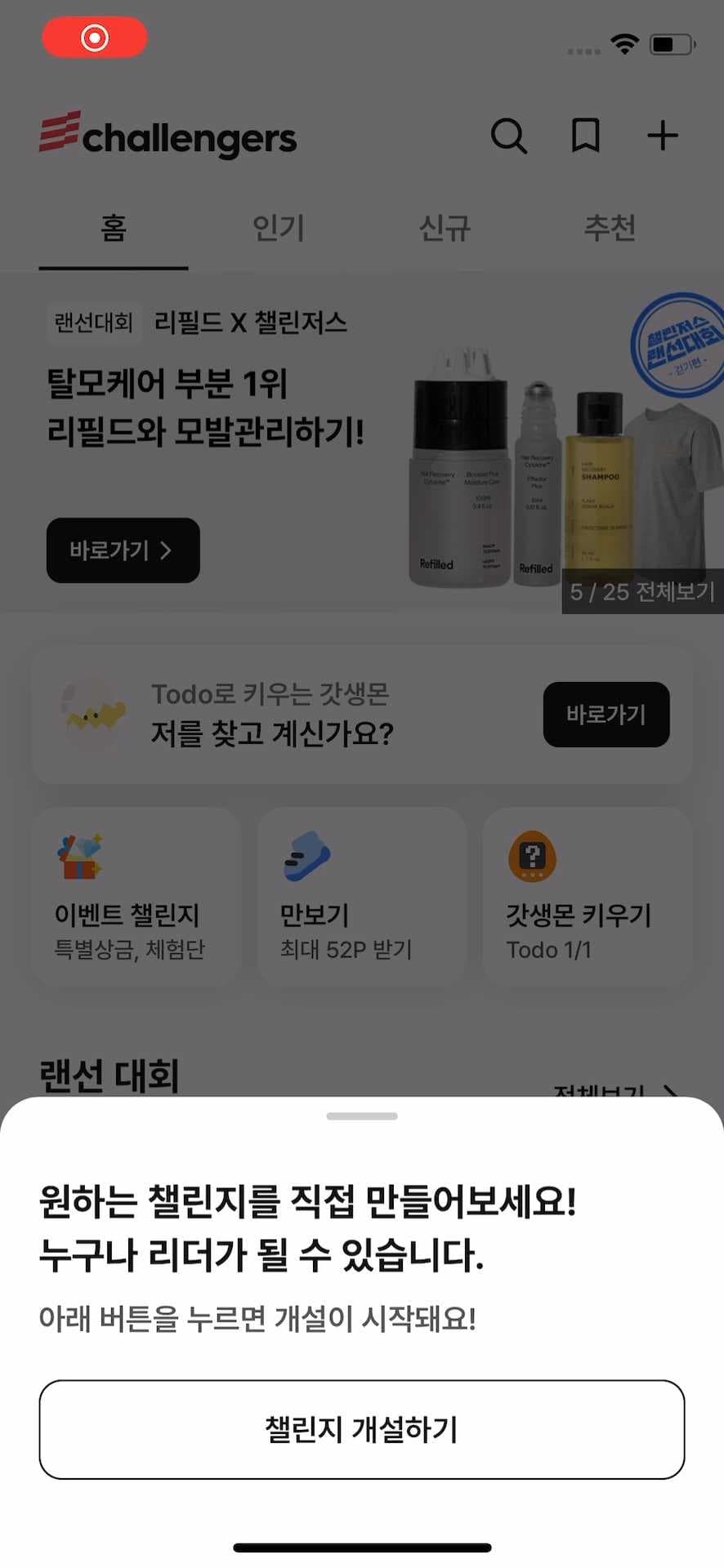
Task: Open the search icon in top bar
Action: pyautogui.click(x=511, y=136)
